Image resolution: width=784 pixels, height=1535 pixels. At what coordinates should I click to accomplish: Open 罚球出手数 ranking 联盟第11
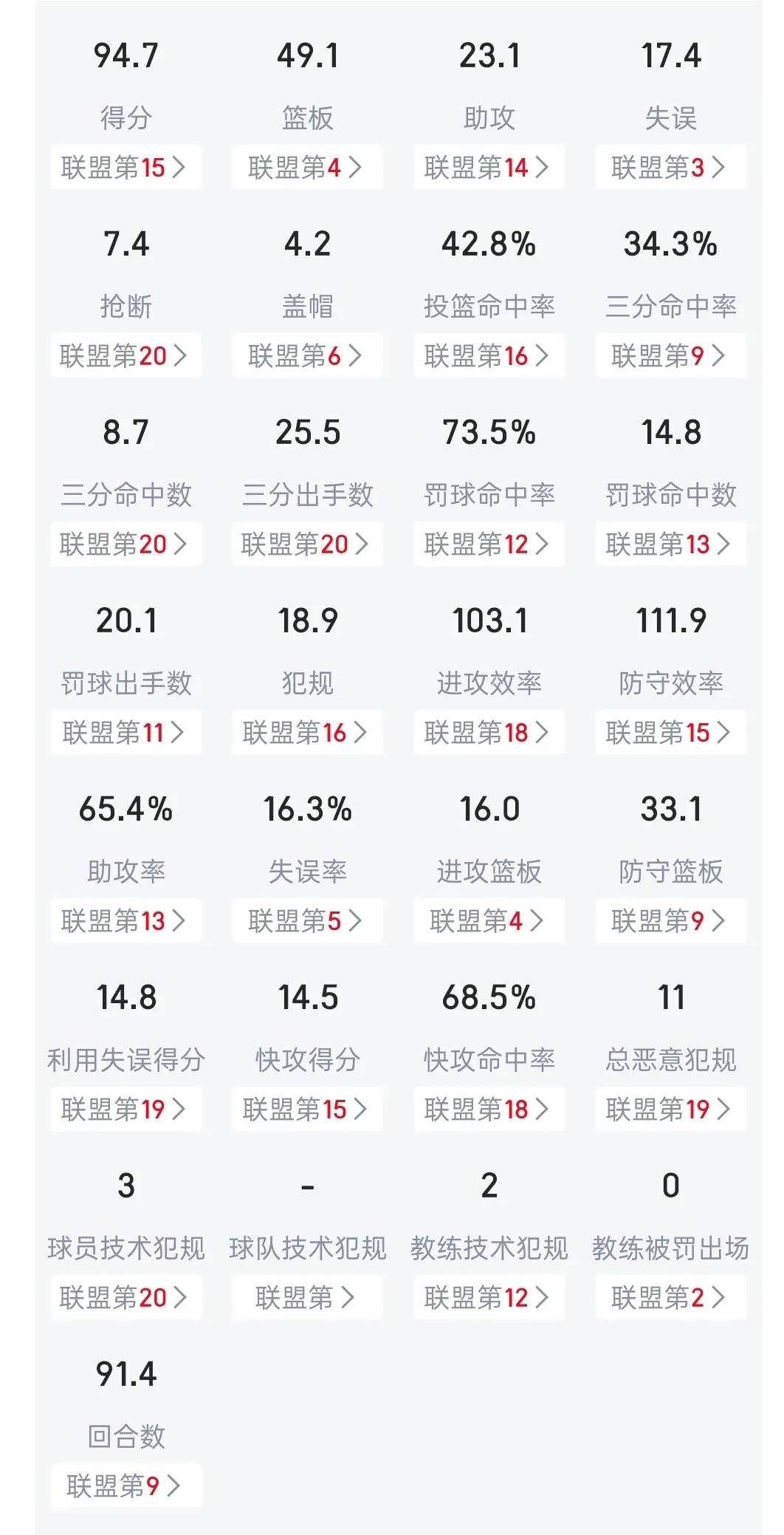126,733
